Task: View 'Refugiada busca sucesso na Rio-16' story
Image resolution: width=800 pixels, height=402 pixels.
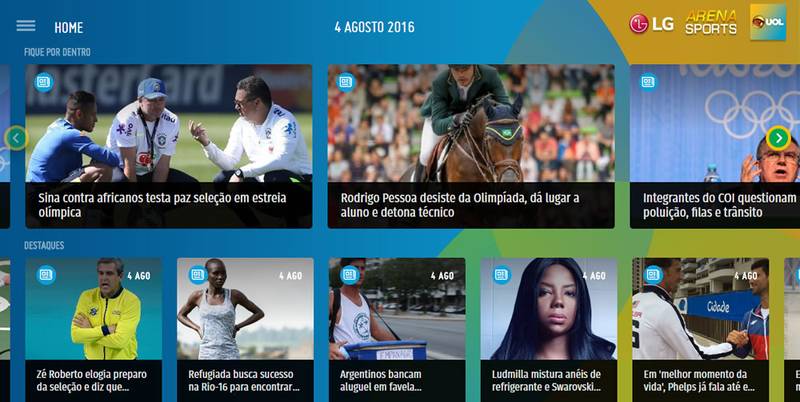Action: pos(245,325)
